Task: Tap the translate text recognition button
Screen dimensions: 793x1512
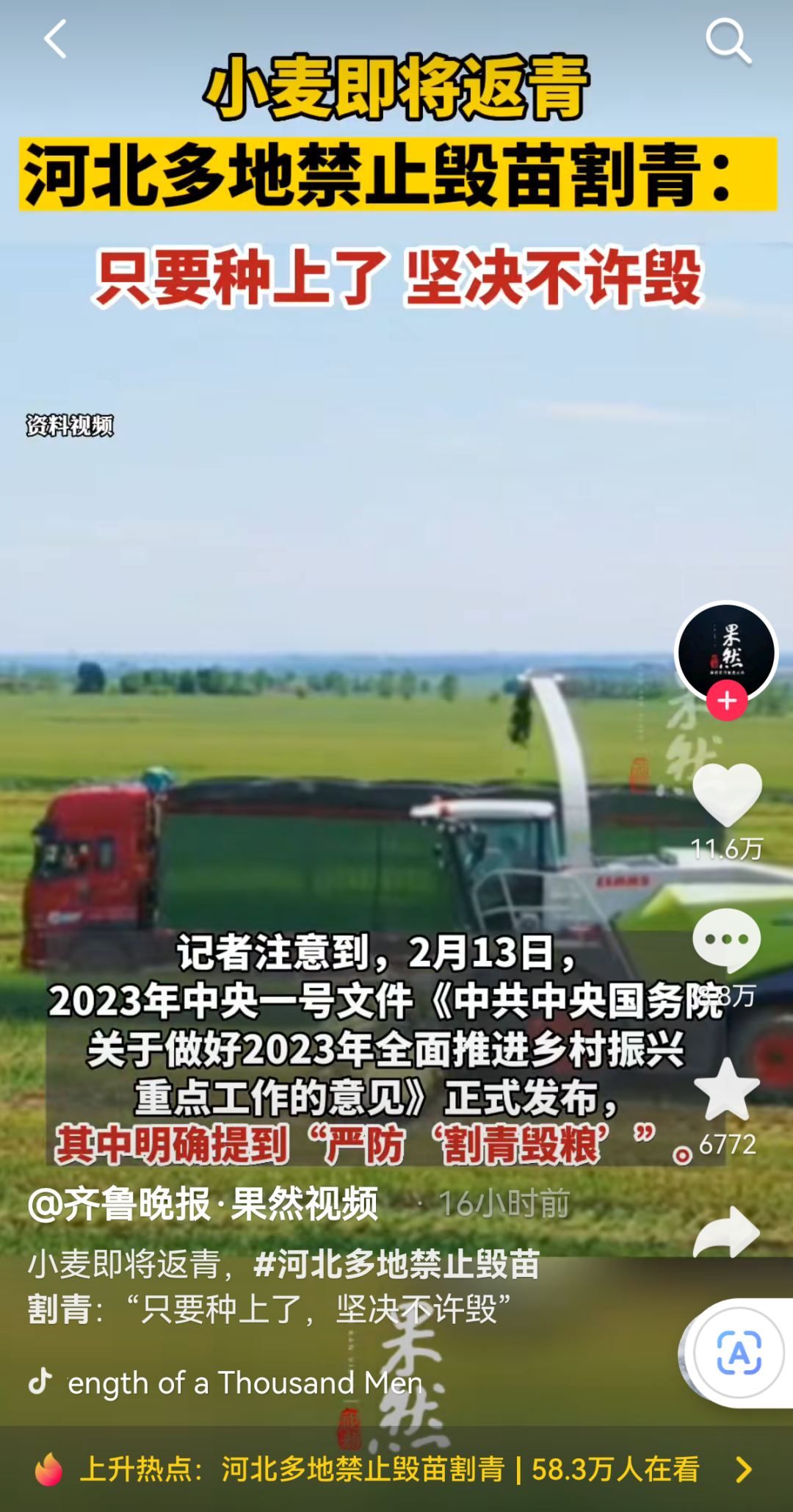Action: pos(739,1353)
